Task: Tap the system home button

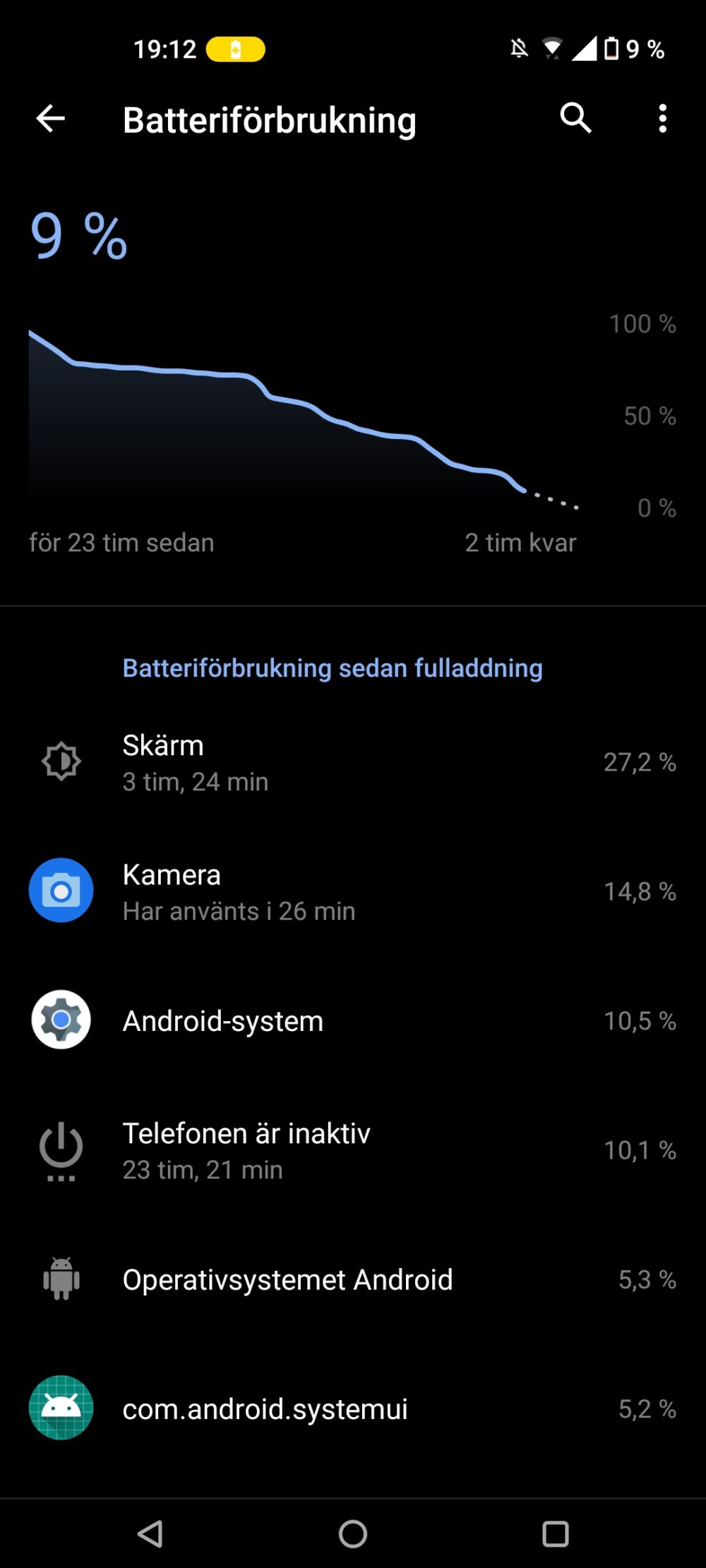Action: point(353,1533)
